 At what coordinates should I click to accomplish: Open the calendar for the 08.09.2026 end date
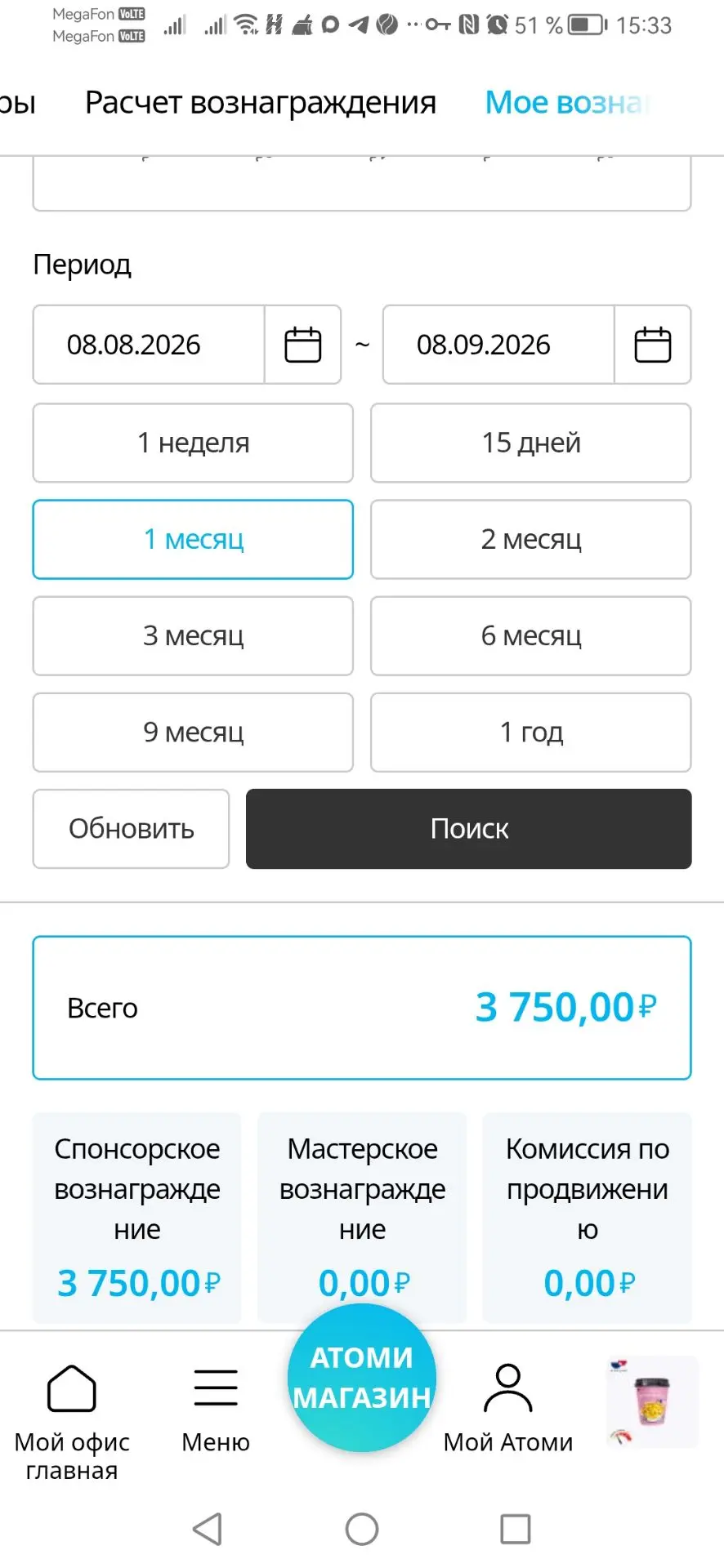point(652,345)
